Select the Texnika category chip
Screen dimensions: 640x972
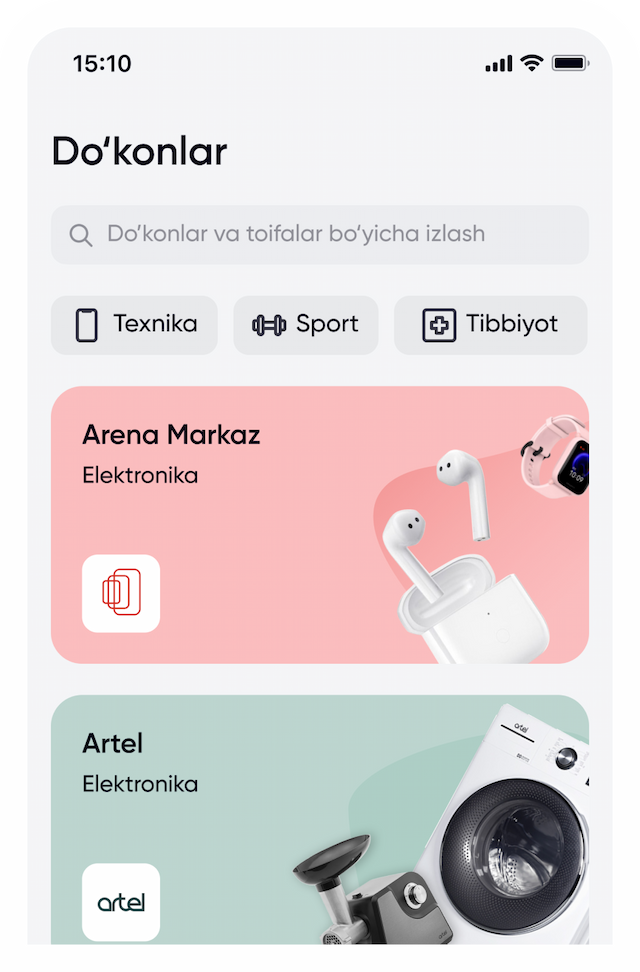point(134,325)
